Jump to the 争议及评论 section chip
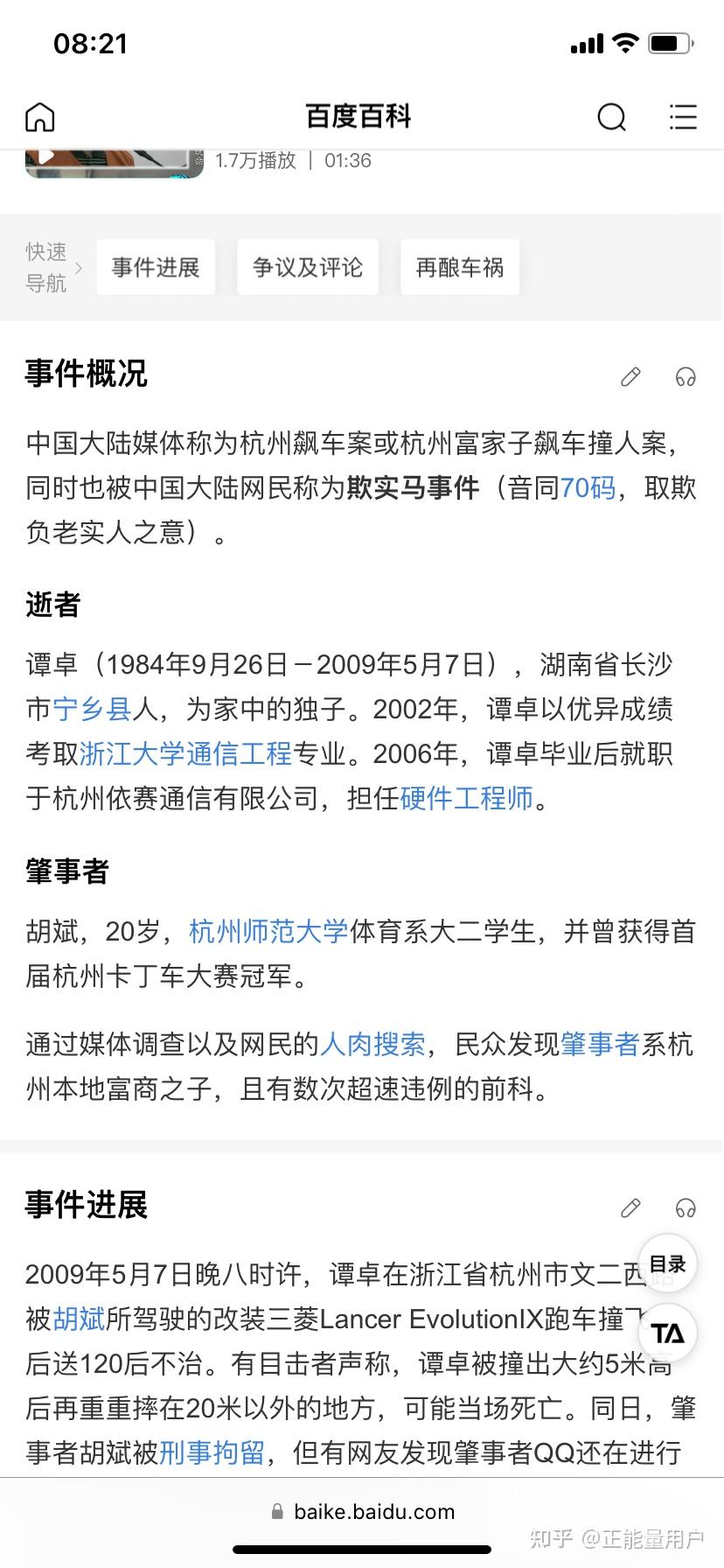The height and width of the screenshot is (1568, 724). [308, 267]
